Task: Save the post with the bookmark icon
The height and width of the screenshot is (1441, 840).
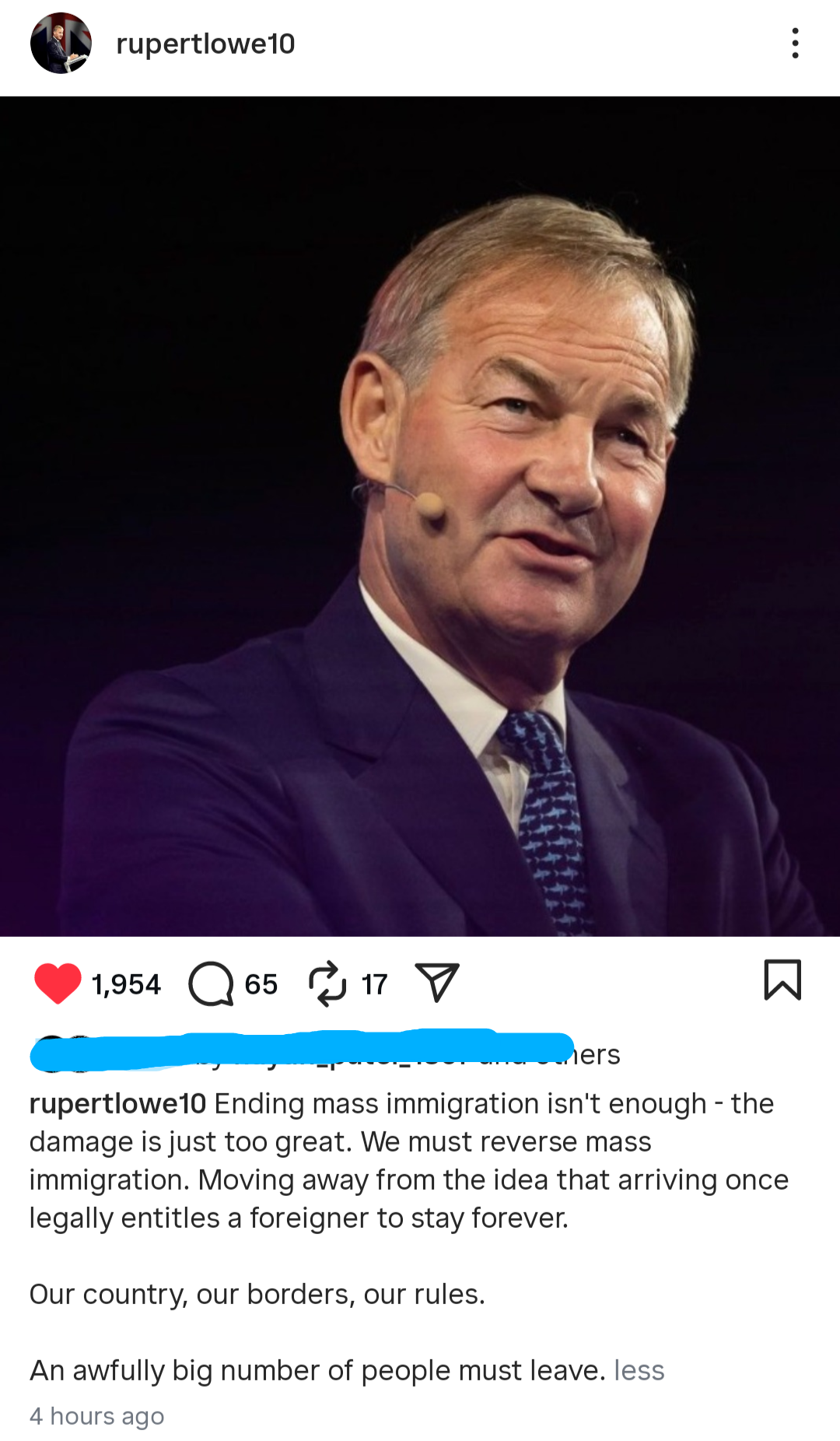Action: click(x=782, y=980)
